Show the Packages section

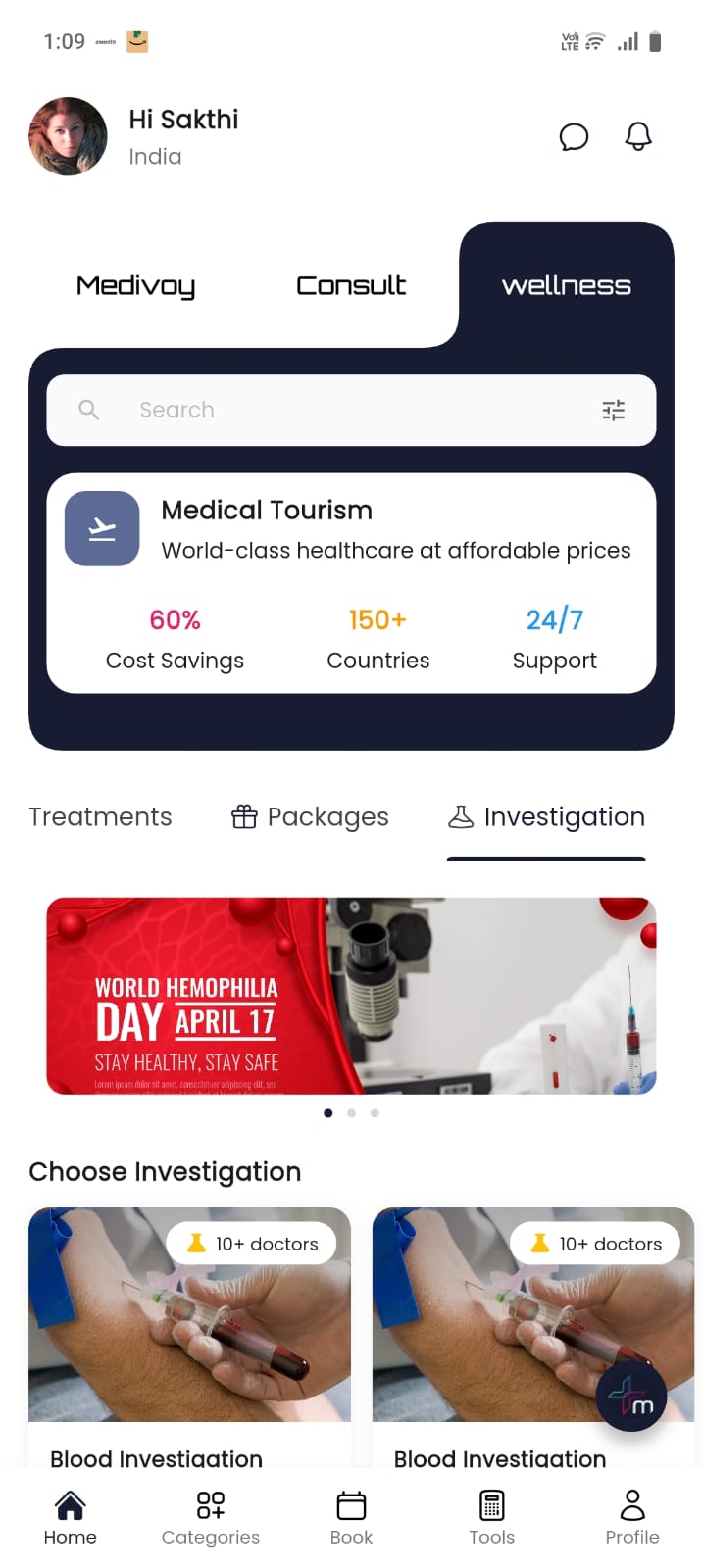(310, 817)
